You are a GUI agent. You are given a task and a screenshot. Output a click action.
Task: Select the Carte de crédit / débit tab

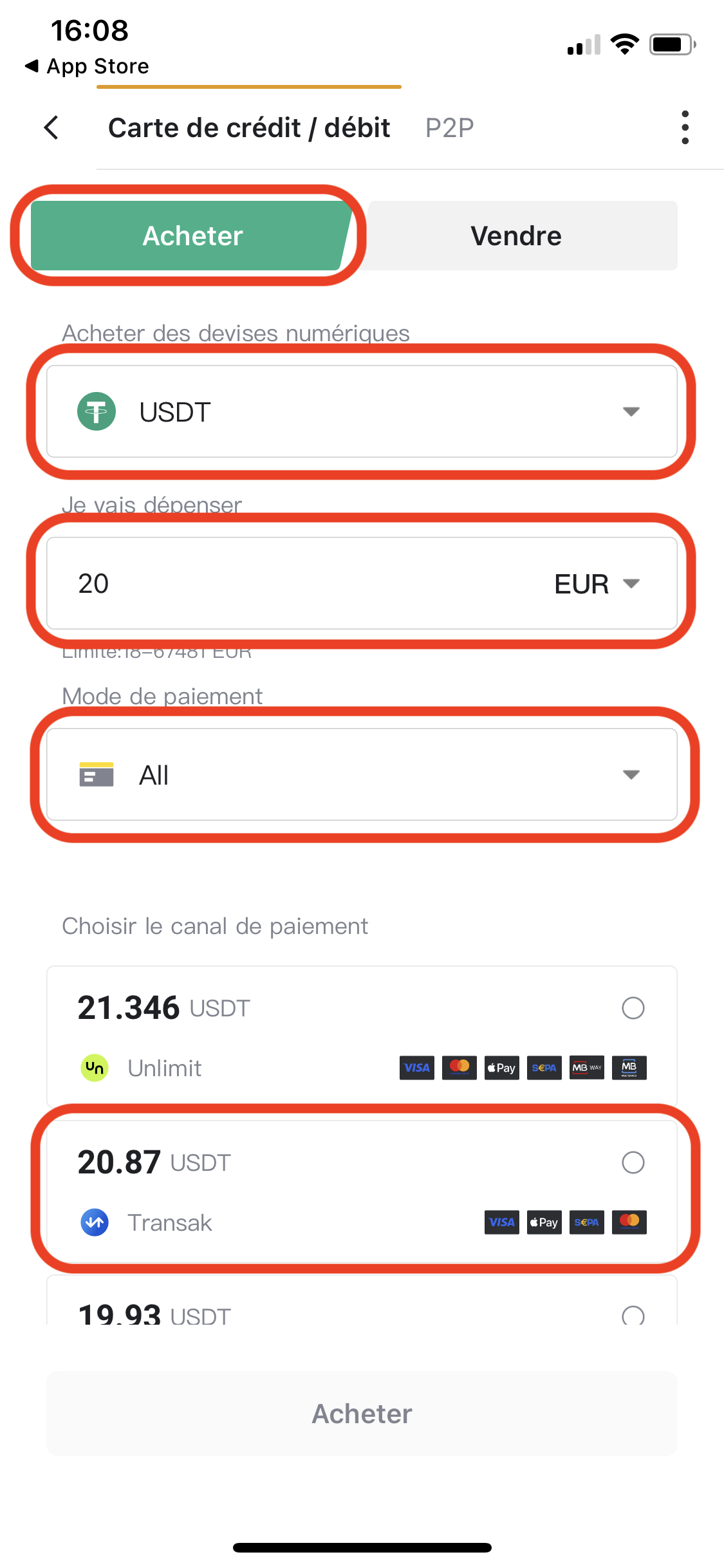pyautogui.click(x=249, y=127)
